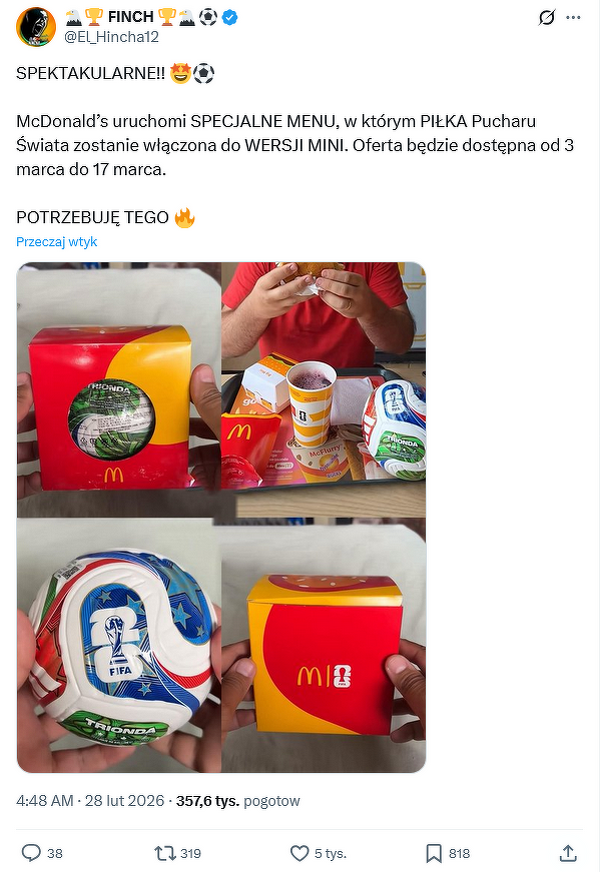
Task: Share the post via share icon
Action: [x=567, y=853]
